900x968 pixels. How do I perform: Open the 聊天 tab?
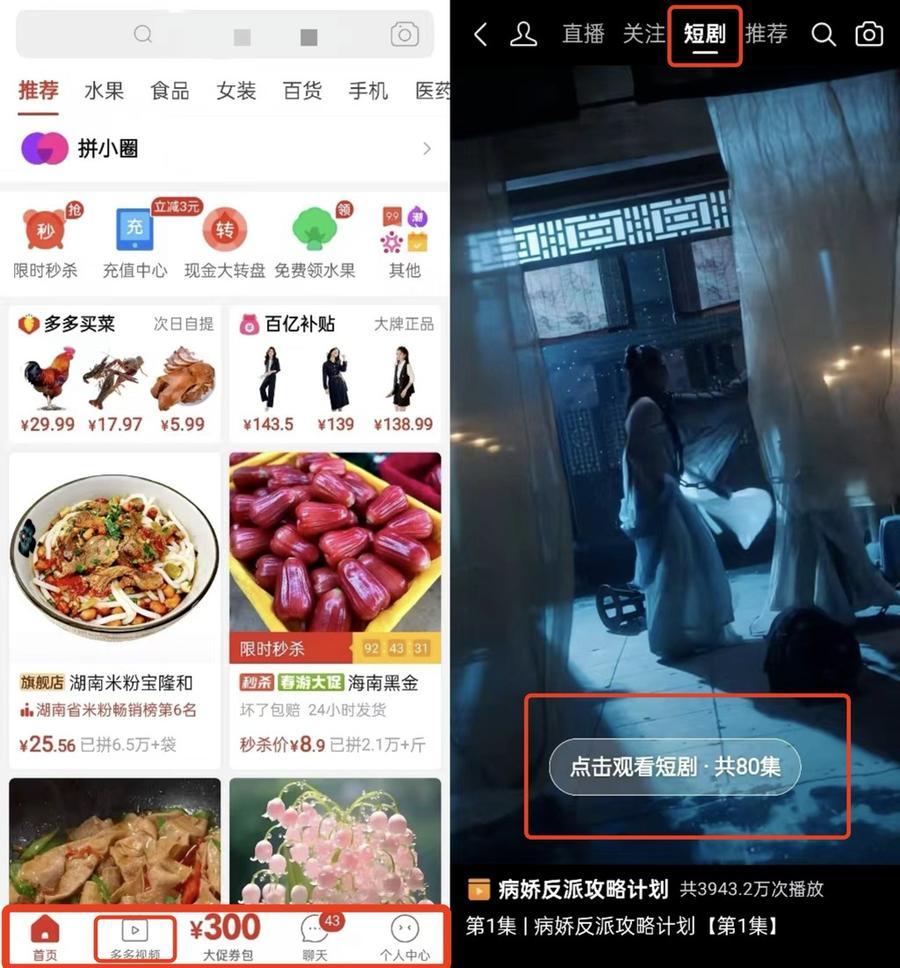[x=315, y=941]
